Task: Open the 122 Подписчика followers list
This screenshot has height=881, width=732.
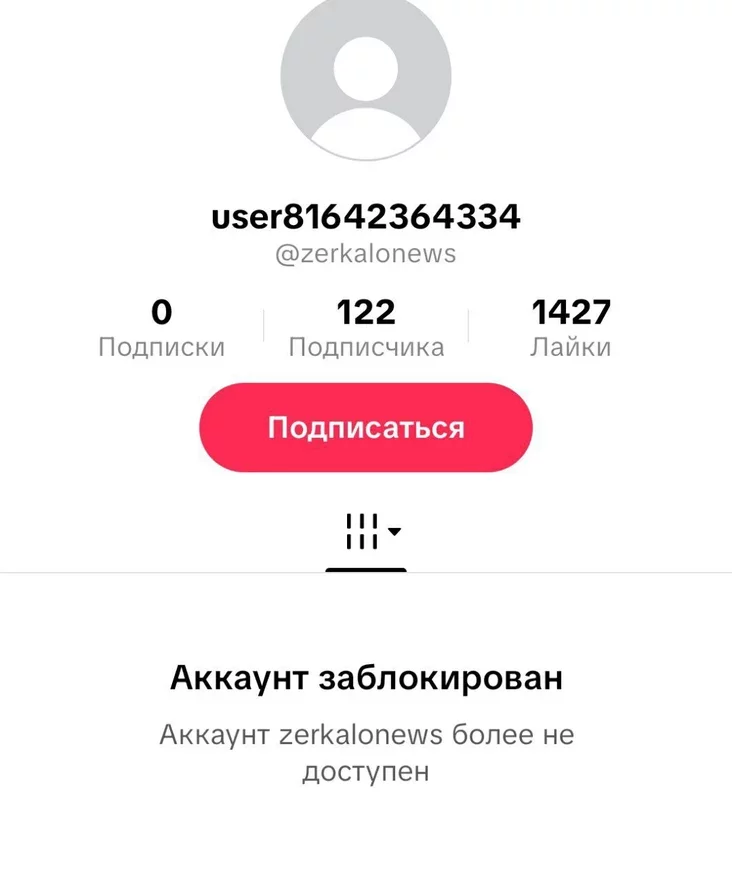Action: (366, 329)
